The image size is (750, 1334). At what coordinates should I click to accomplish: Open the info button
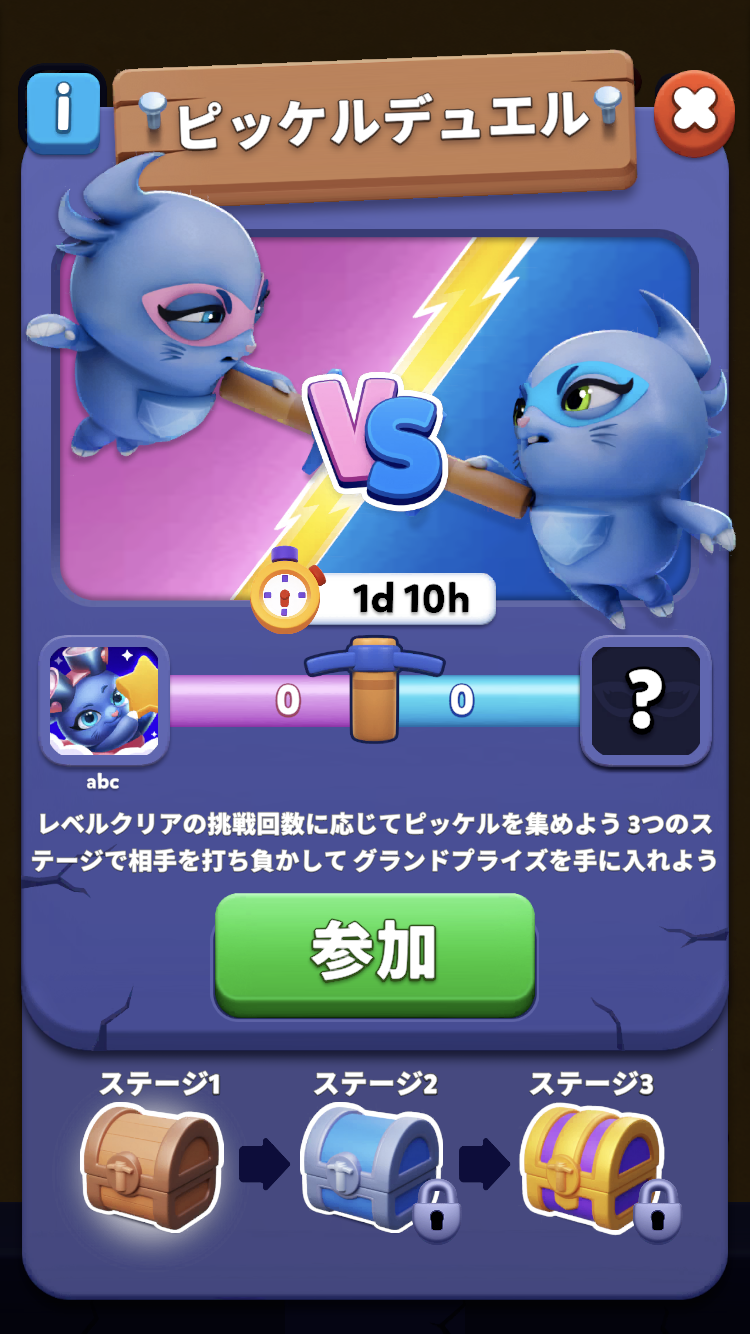[62, 106]
